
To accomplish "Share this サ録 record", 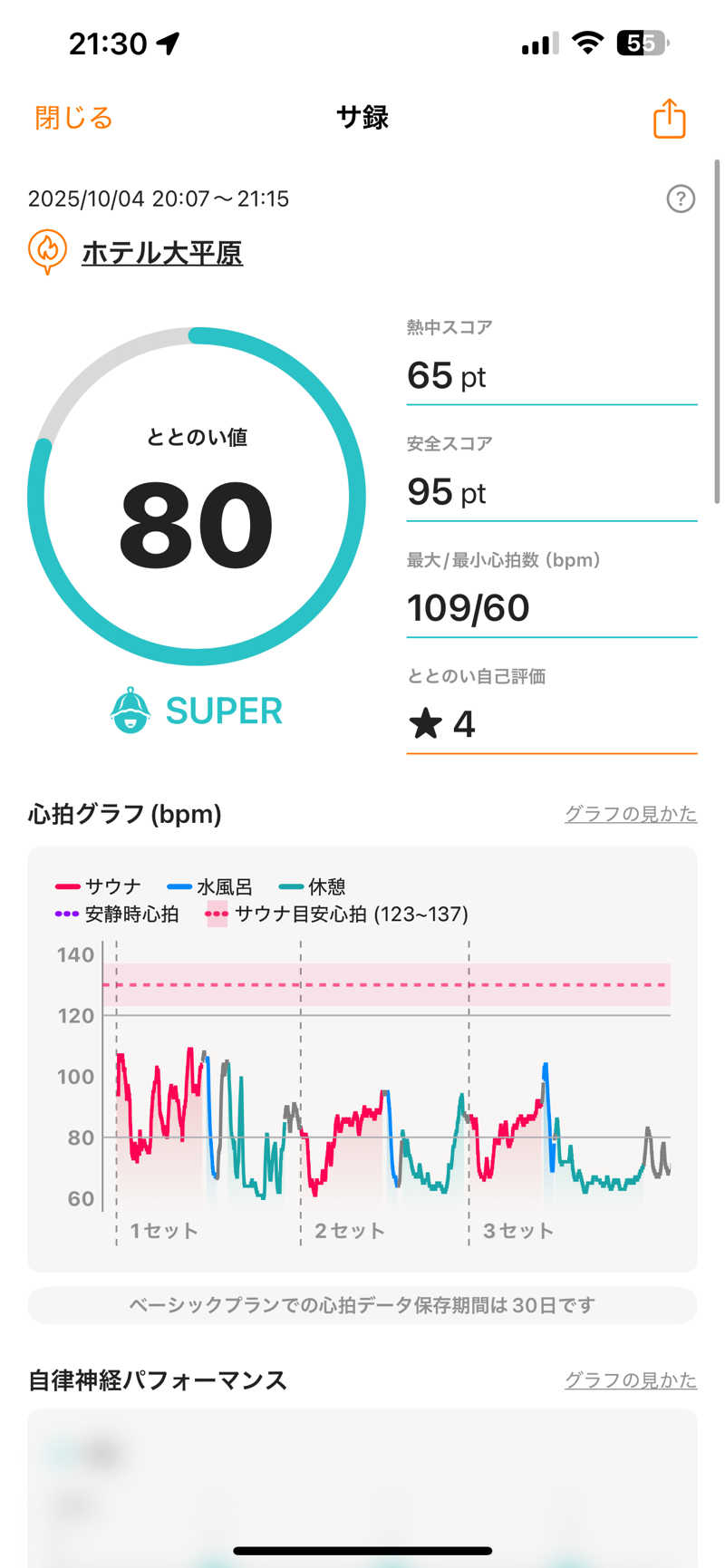I will coord(669,118).
